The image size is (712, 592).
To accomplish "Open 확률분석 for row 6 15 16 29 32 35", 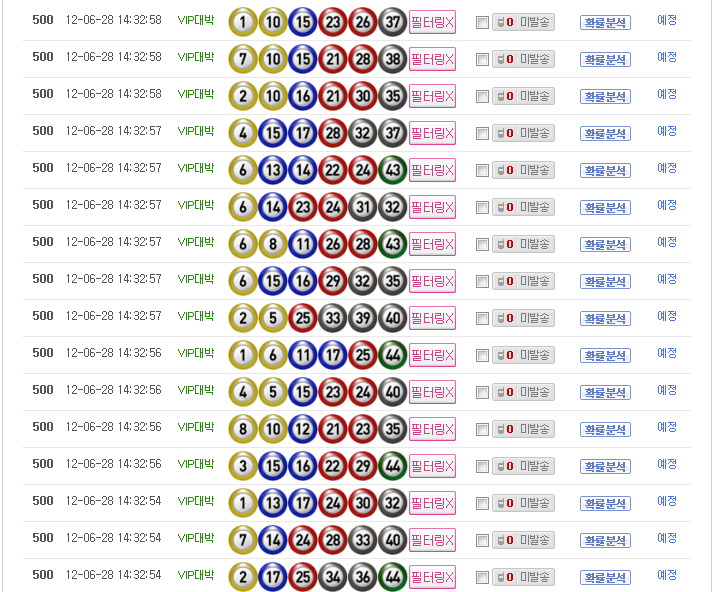I will tap(605, 282).
